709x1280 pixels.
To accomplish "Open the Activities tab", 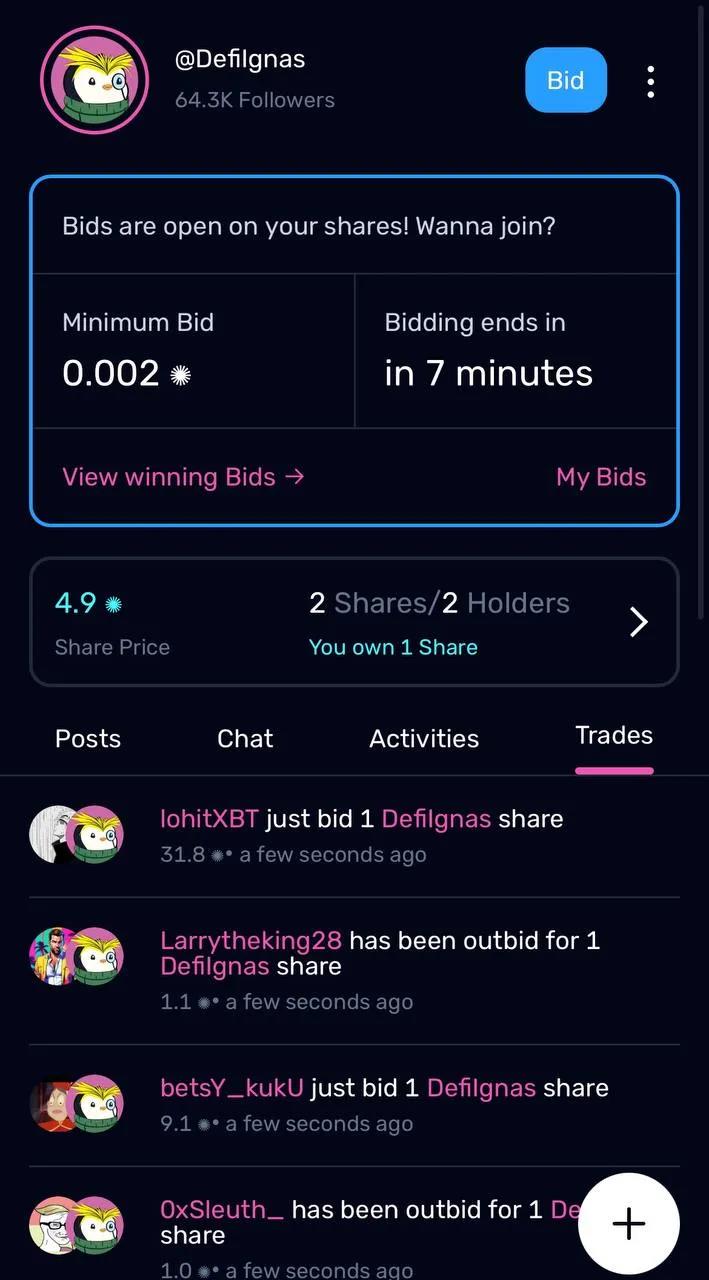I will click(x=424, y=739).
